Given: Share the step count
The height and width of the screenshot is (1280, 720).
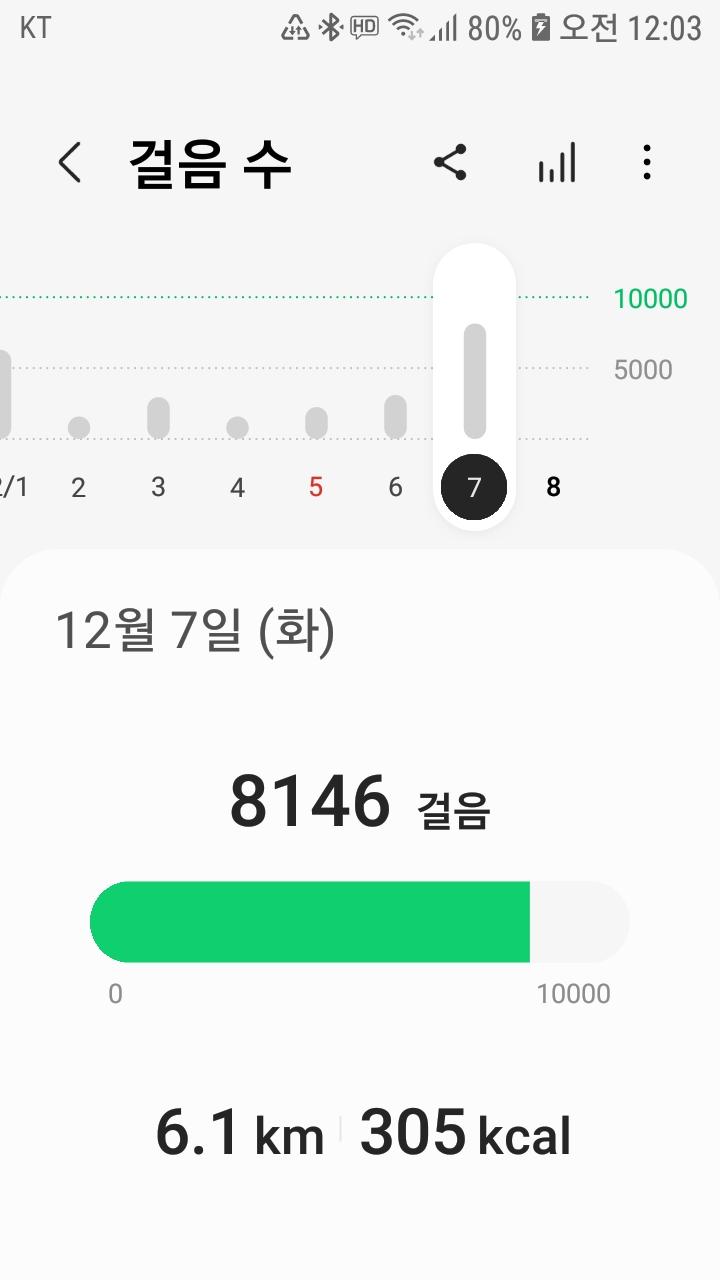Looking at the screenshot, I should pyautogui.click(x=450, y=162).
